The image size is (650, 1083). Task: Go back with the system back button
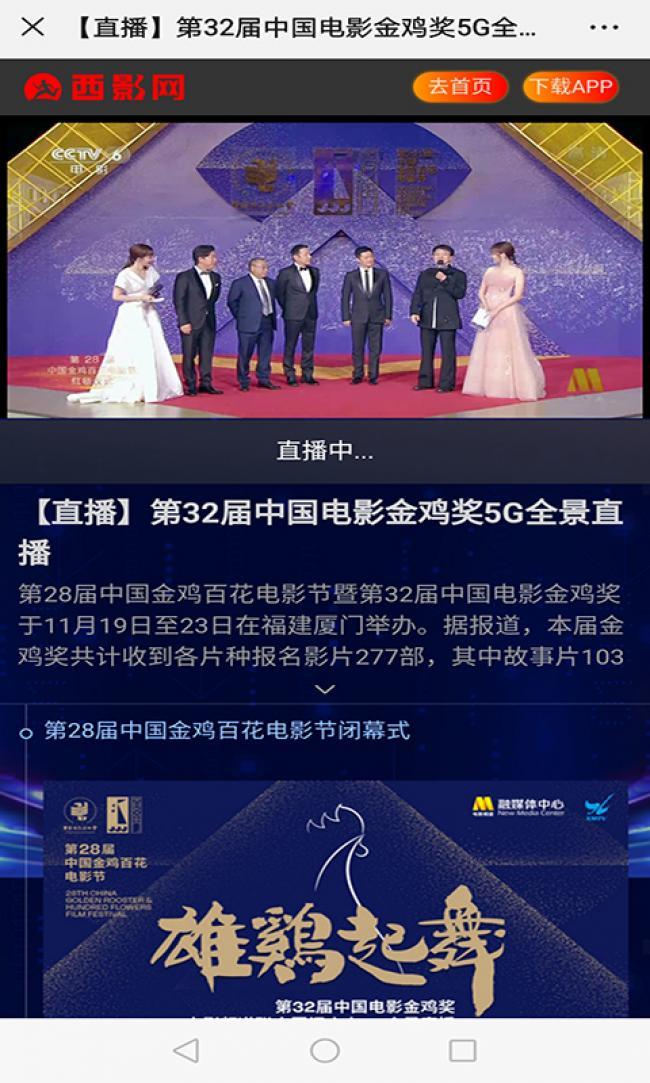point(186,1051)
